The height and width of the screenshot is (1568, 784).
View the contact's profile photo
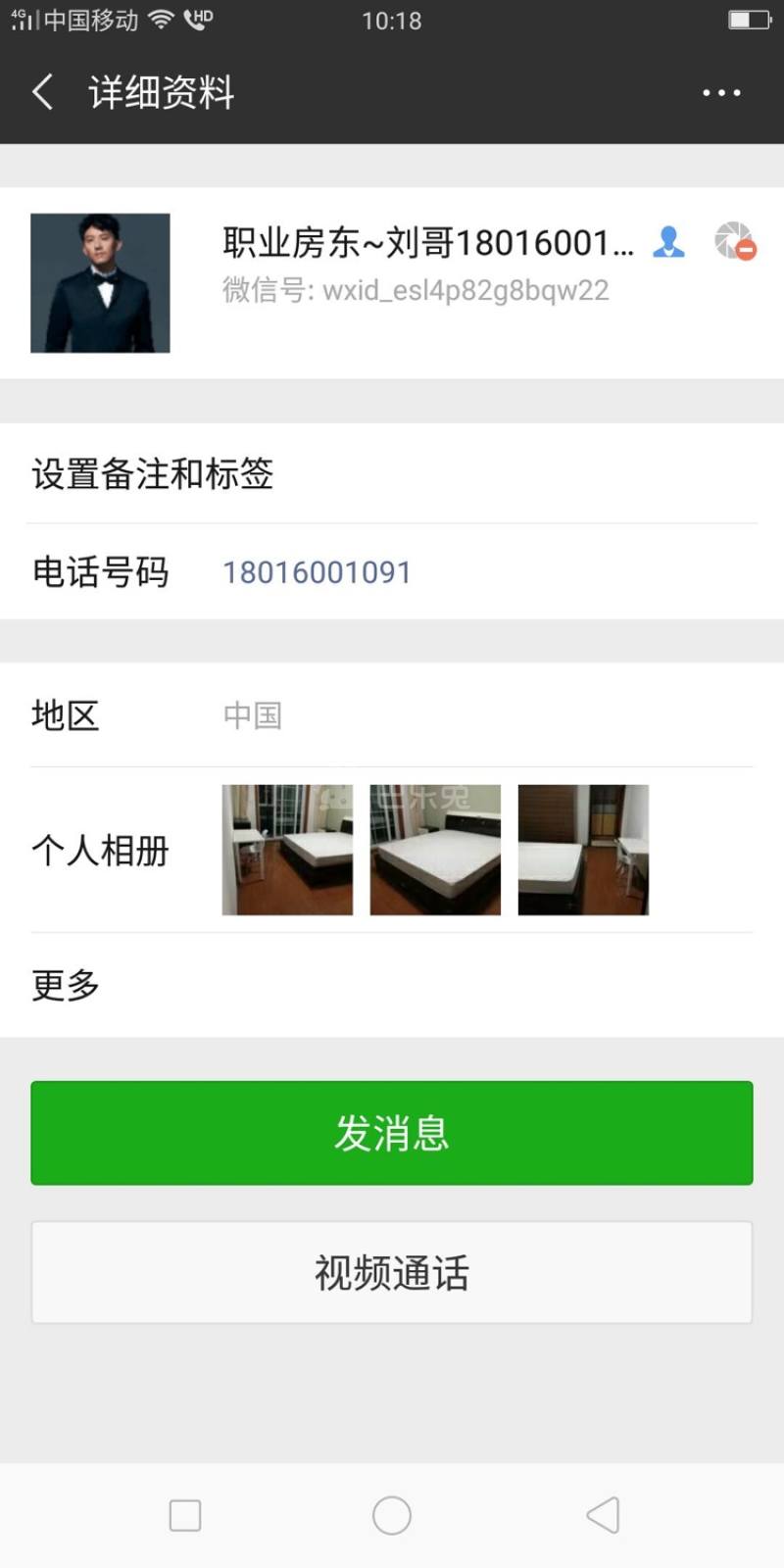(x=100, y=283)
